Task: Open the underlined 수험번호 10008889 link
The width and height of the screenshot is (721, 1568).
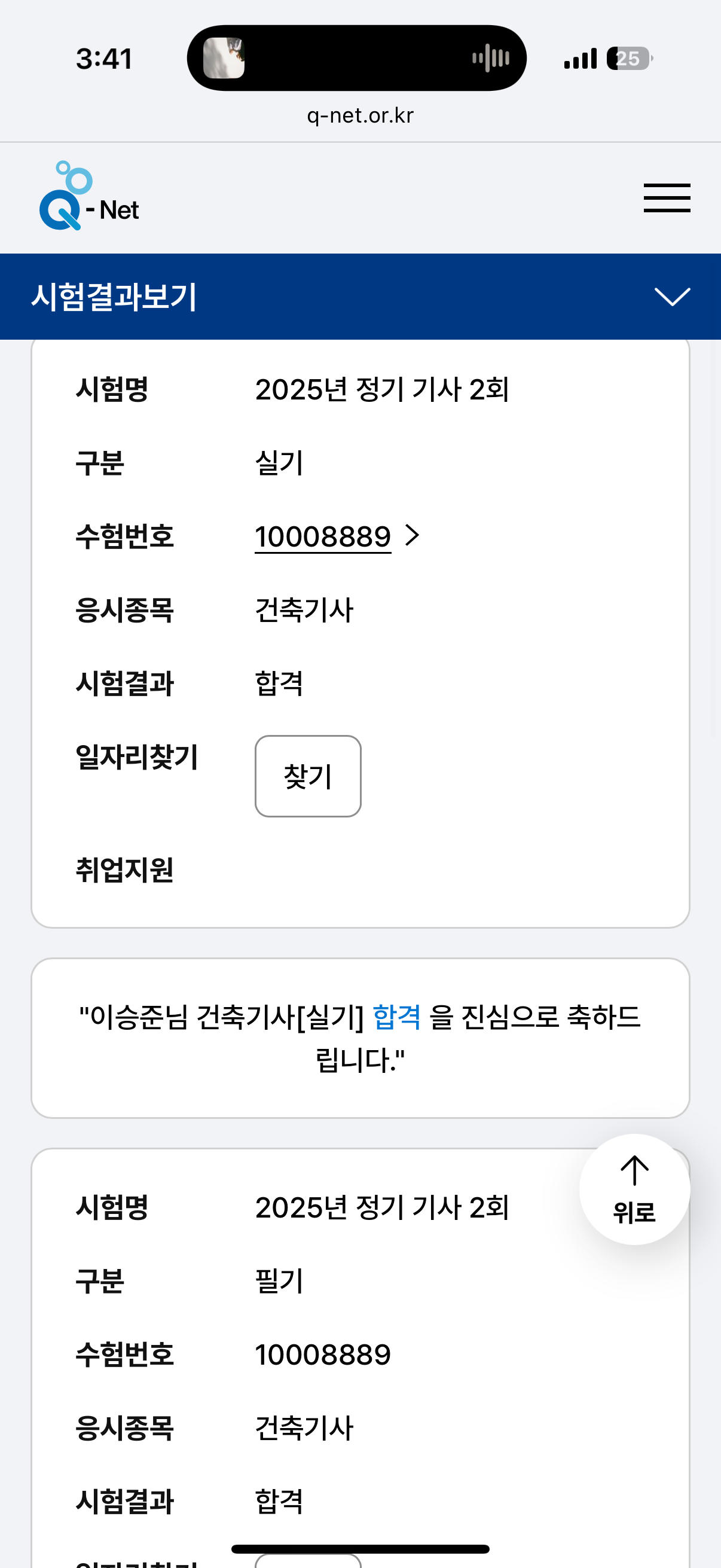Action: (323, 537)
